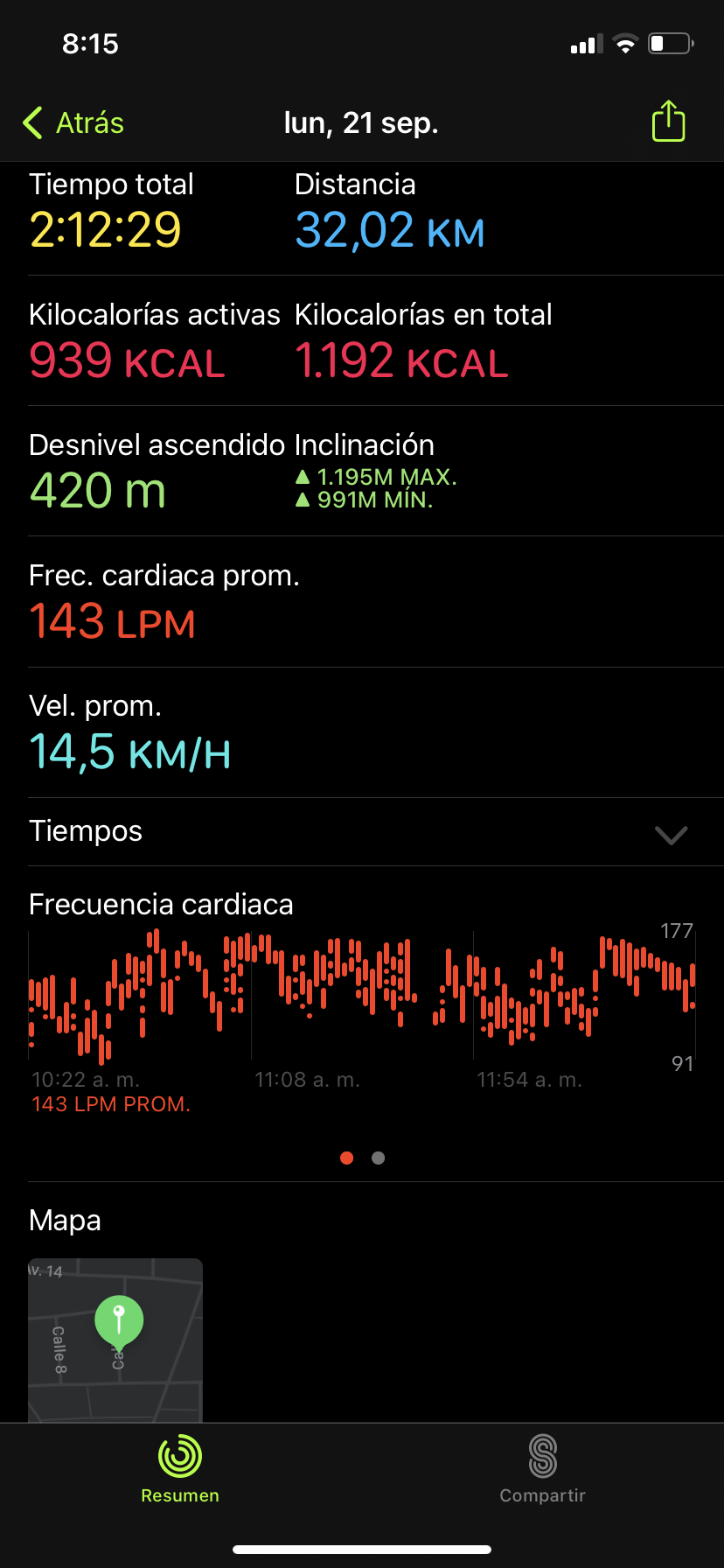Open the workout route map thumbnail
The height and width of the screenshot is (1568, 724).
(x=115, y=1339)
